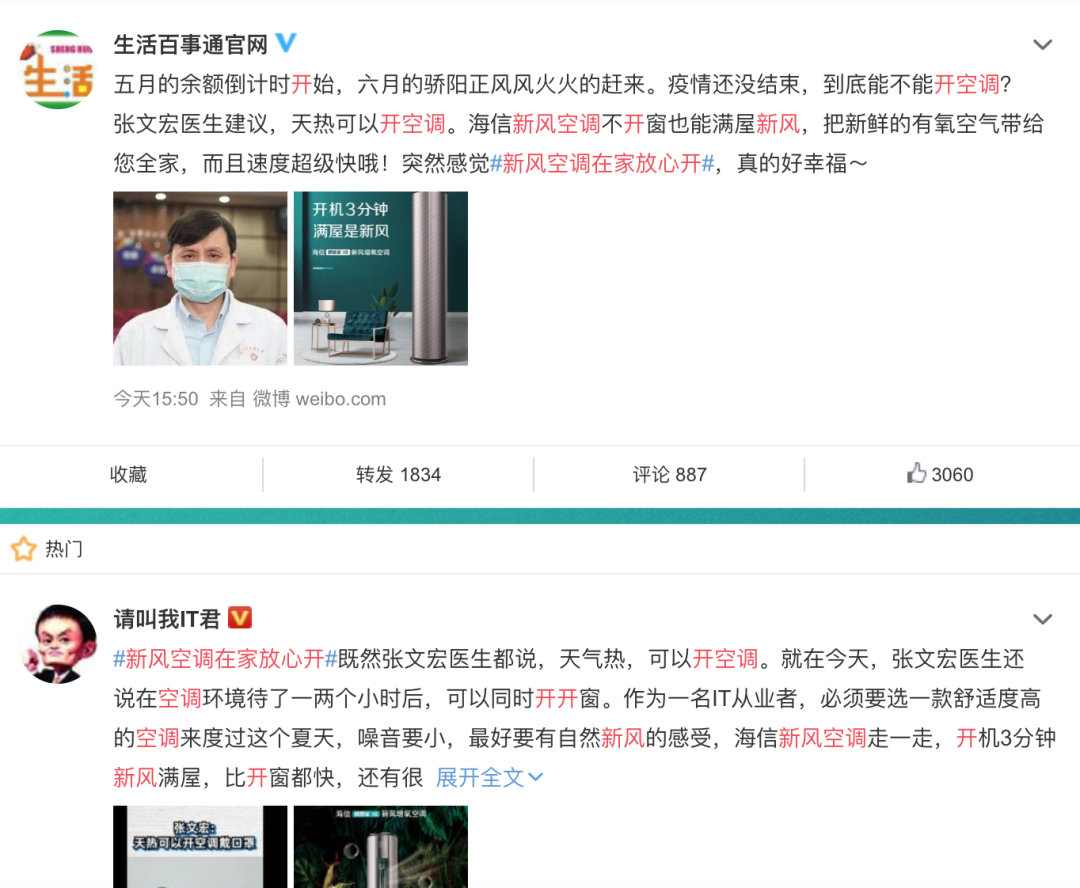Viewport: 1080px width, 888px height.
Task: Open the 生活百事通官网 username link
Action: 190,45
